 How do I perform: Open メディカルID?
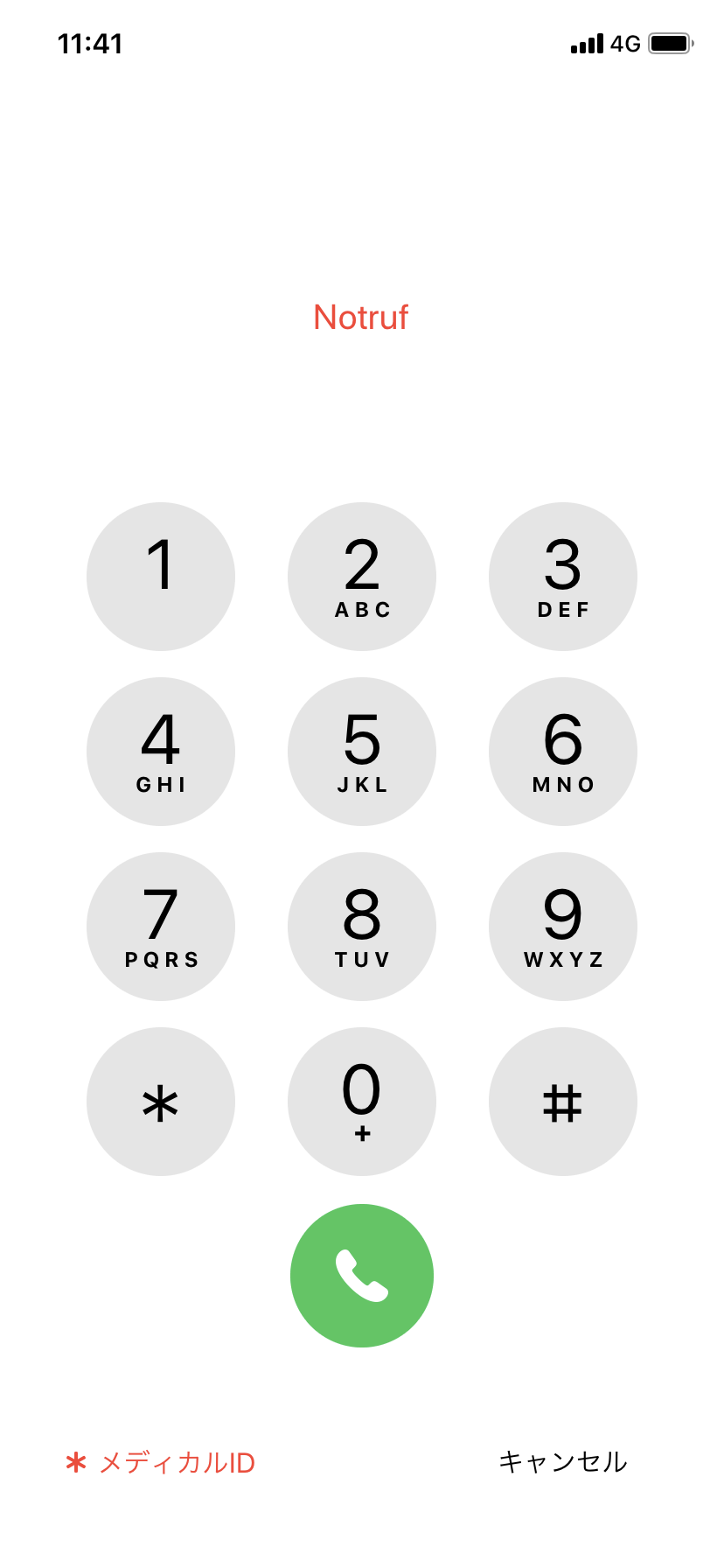click(x=161, y=1462)
